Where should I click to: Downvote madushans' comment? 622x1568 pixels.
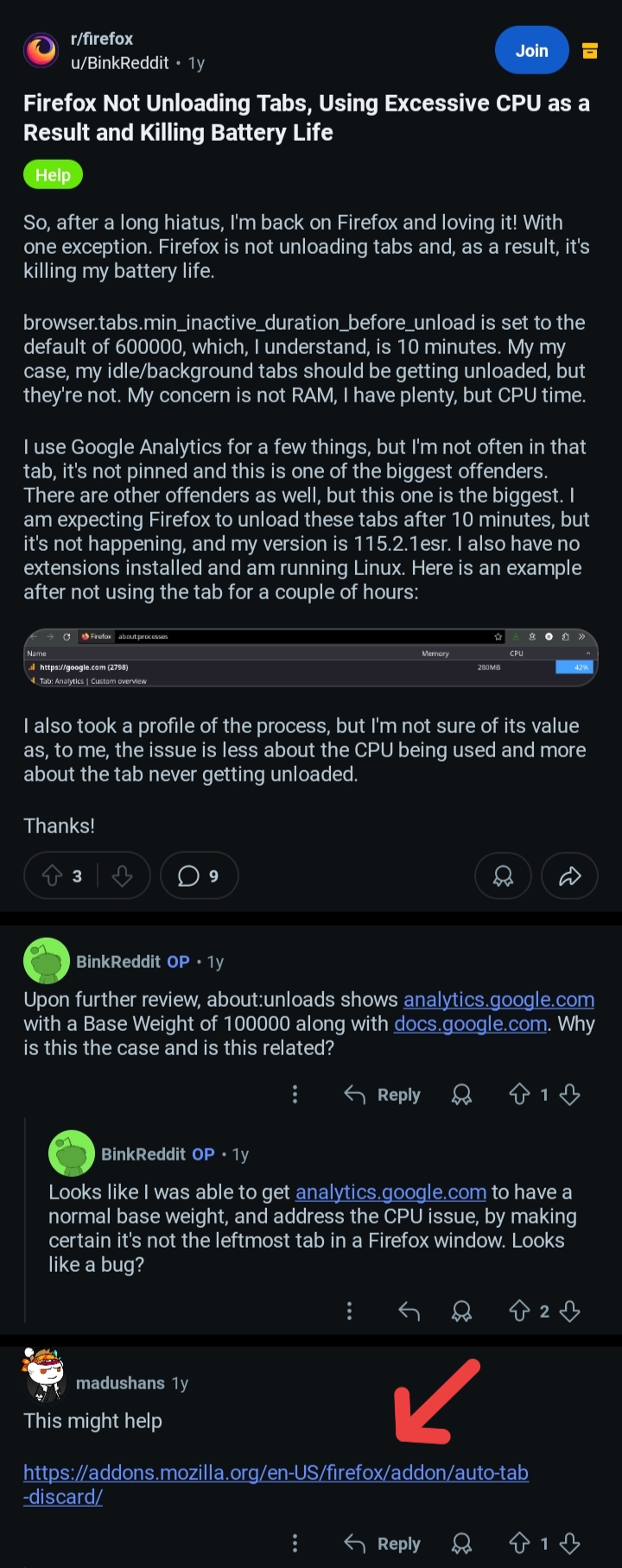[x=569, y=1543]
